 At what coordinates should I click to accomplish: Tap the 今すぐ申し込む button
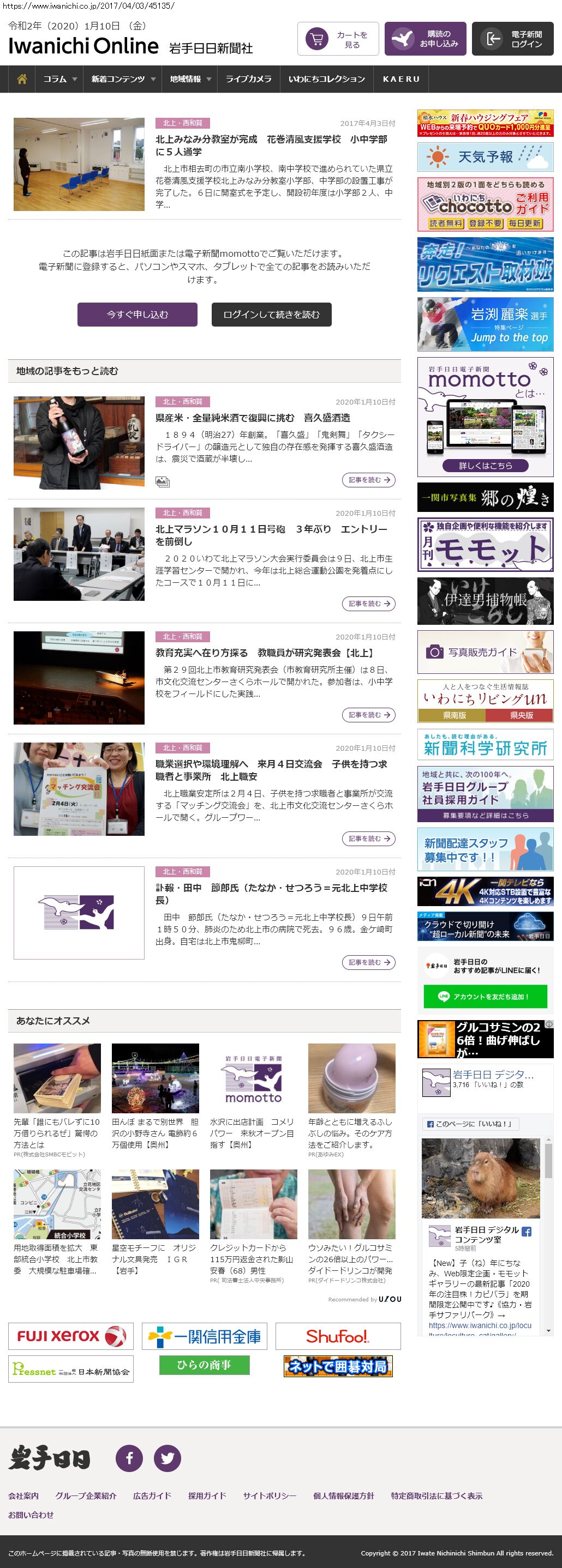pyautogui.click(x=137, y=314)
